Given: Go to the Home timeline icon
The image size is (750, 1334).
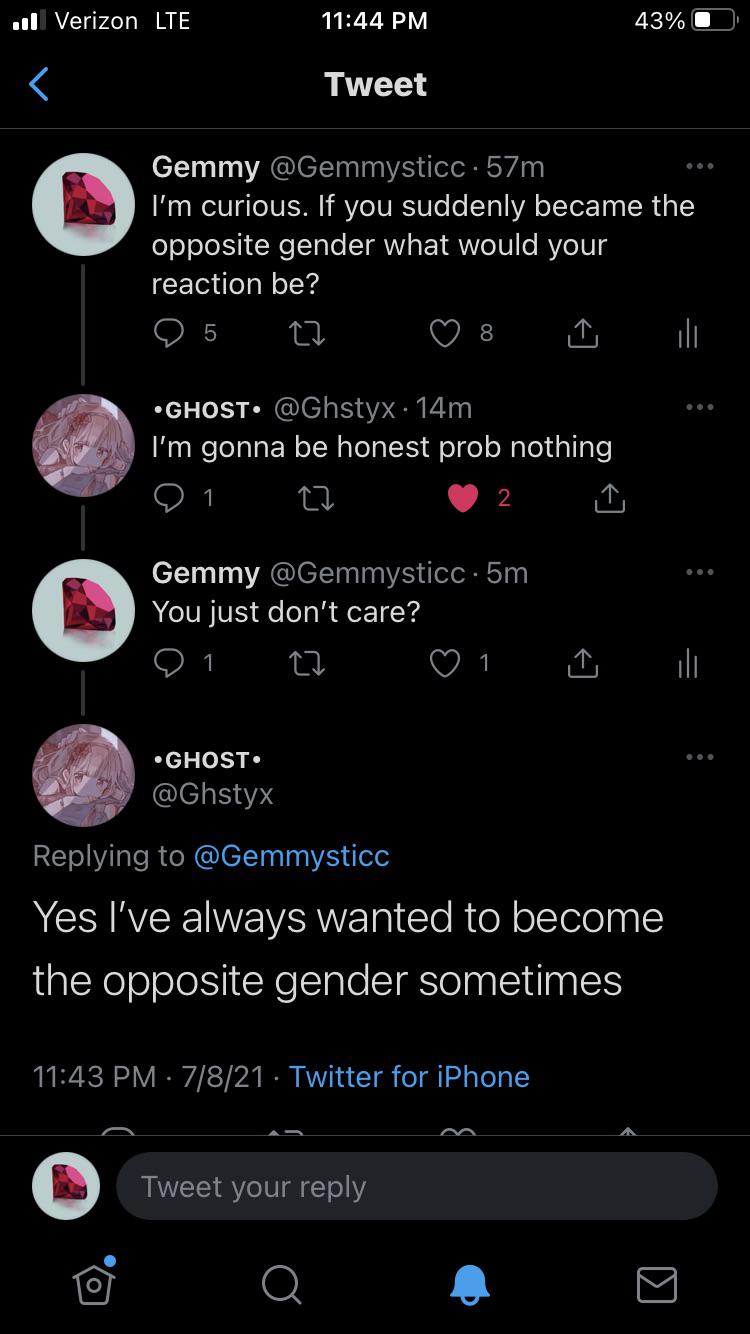Looking at the screenshot, I should (93, 1286).
